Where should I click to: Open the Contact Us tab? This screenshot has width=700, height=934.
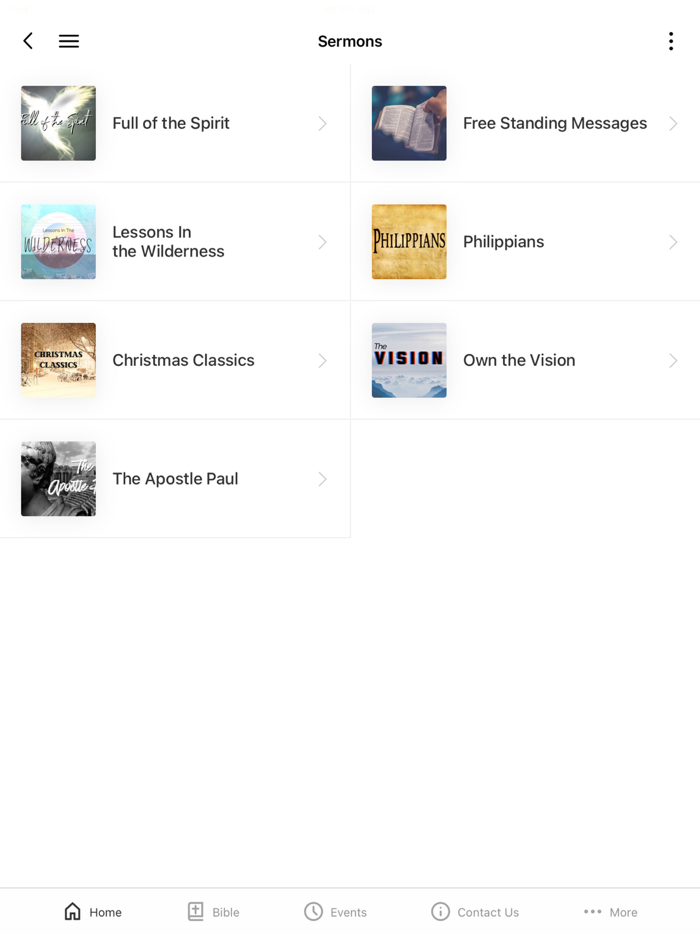point(475,912)
